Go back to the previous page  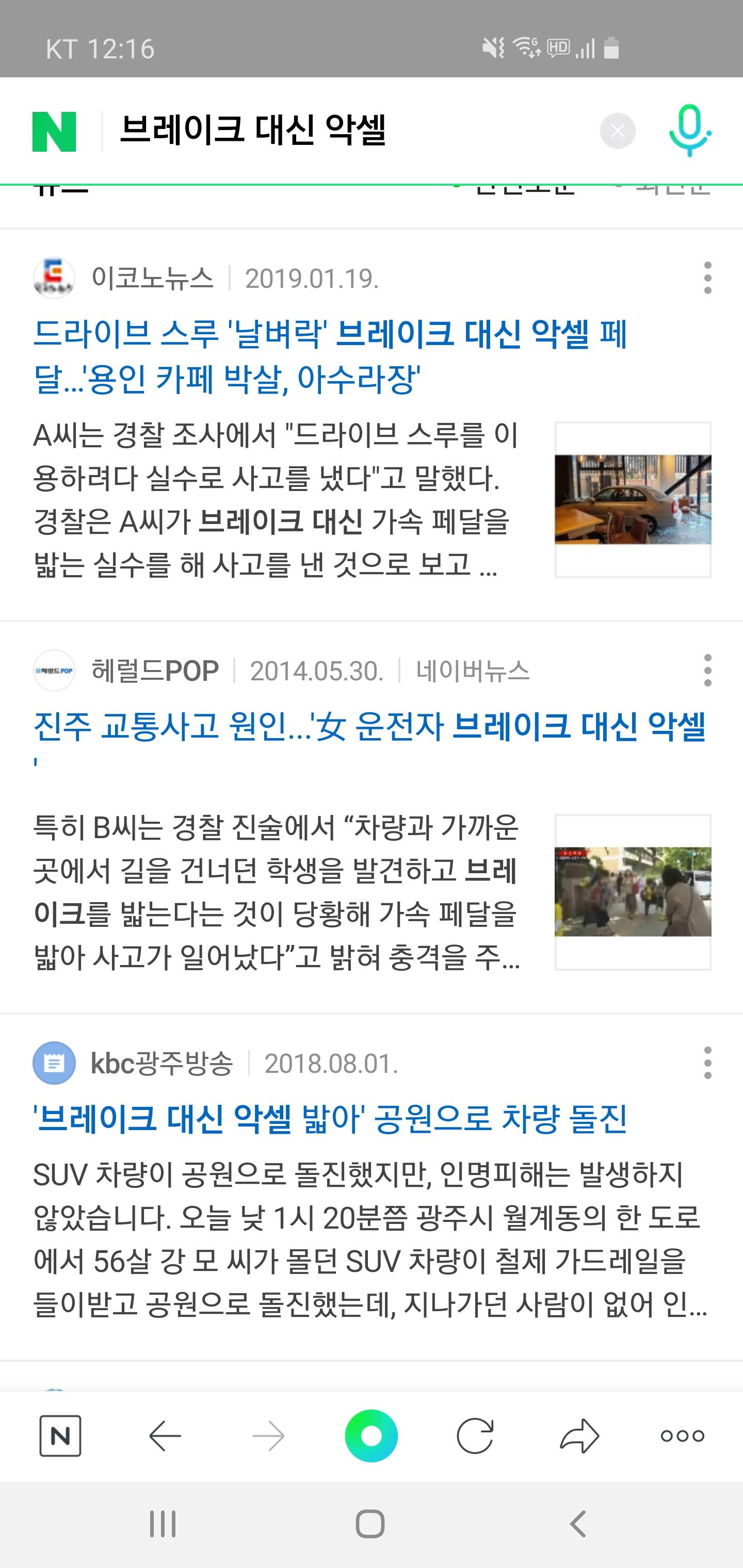pyautogui.click(x=165, y=1436)
